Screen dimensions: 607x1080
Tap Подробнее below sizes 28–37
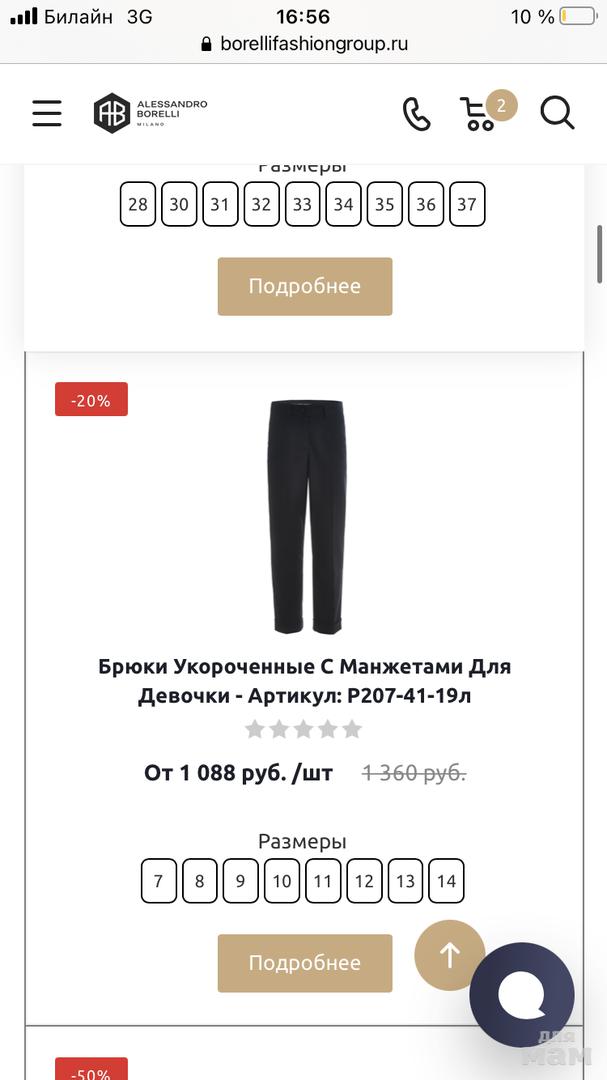tap(305, 286)
